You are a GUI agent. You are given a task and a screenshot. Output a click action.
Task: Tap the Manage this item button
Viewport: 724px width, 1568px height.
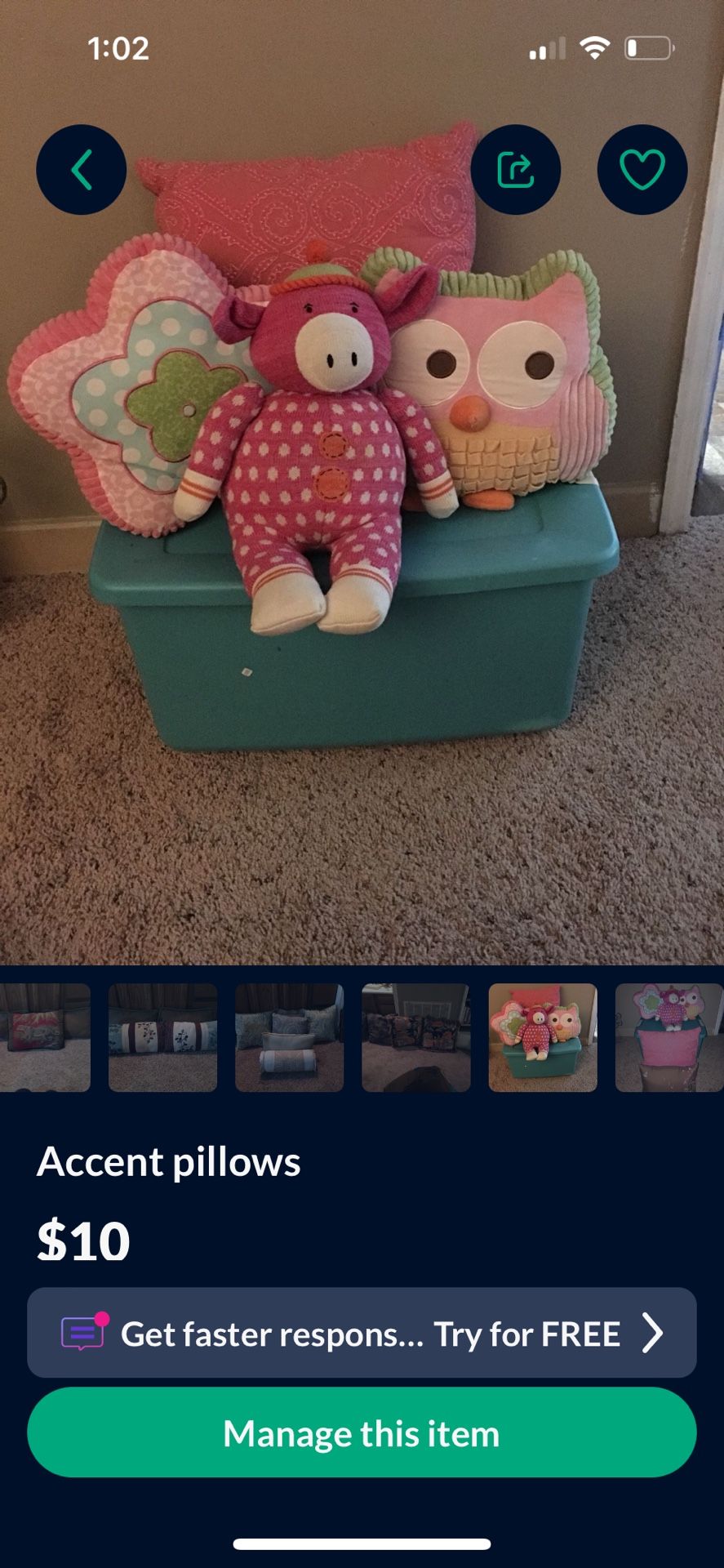tap(362, 1433)
